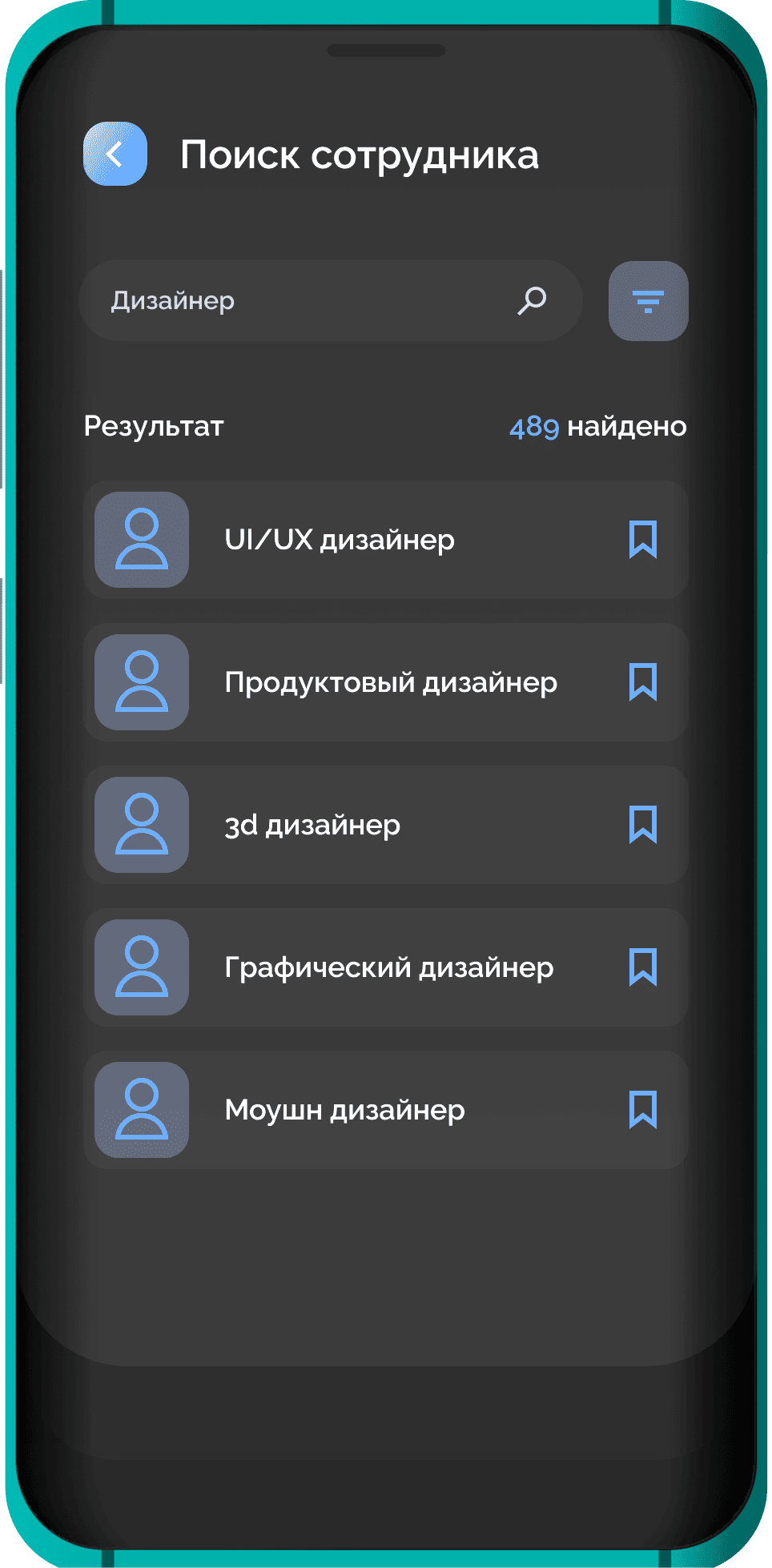Tap the Дизайнер search field

click(331, 300)
